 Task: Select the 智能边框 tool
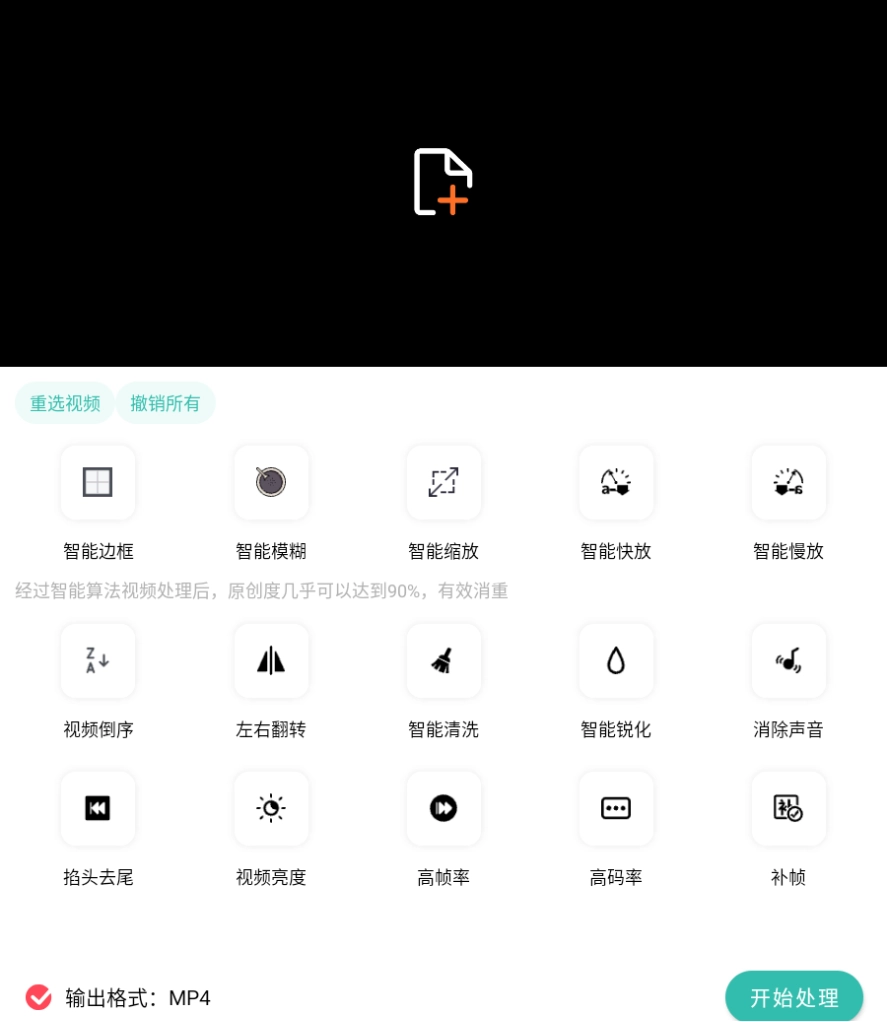98,483
